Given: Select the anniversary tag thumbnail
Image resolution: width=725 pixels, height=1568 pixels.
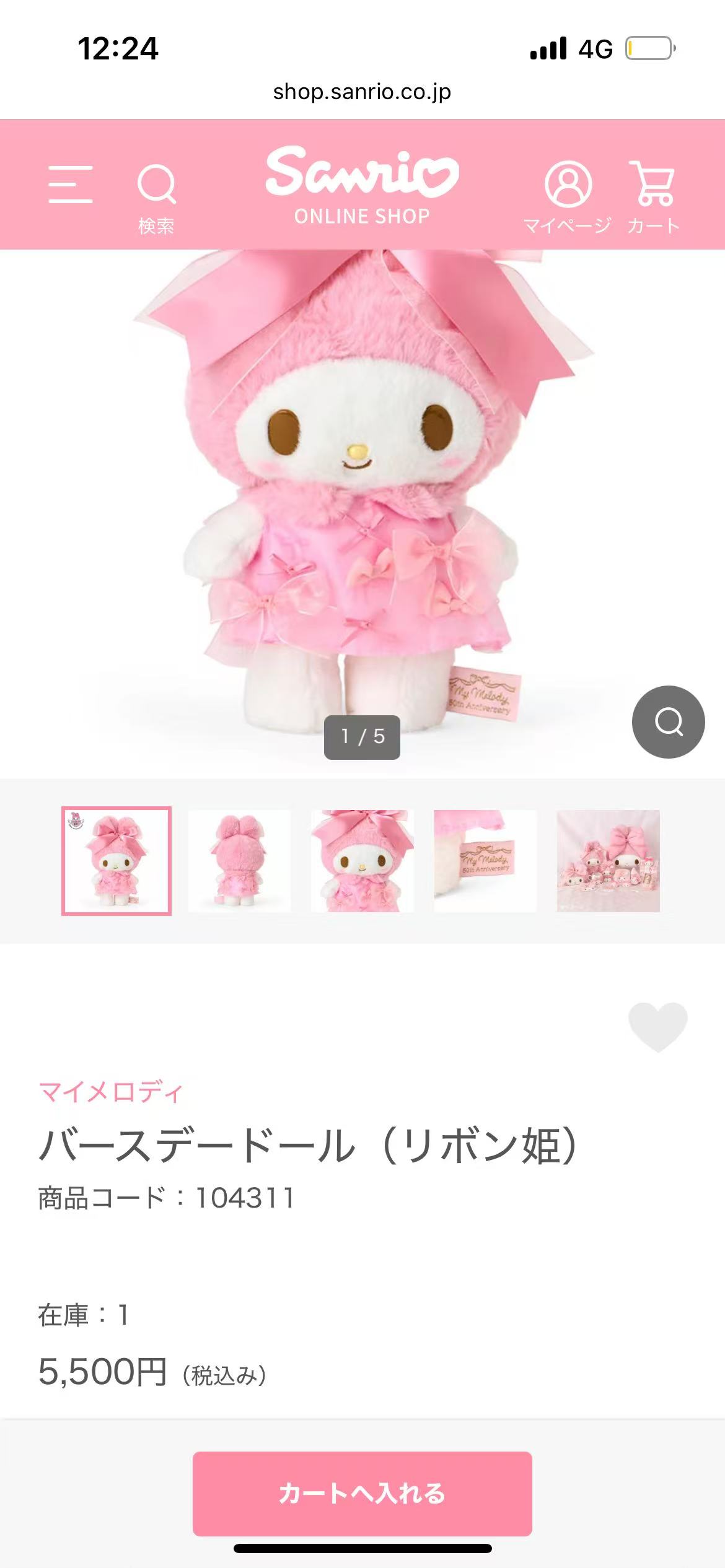Looking at the screenshot, I should point(485,861).
